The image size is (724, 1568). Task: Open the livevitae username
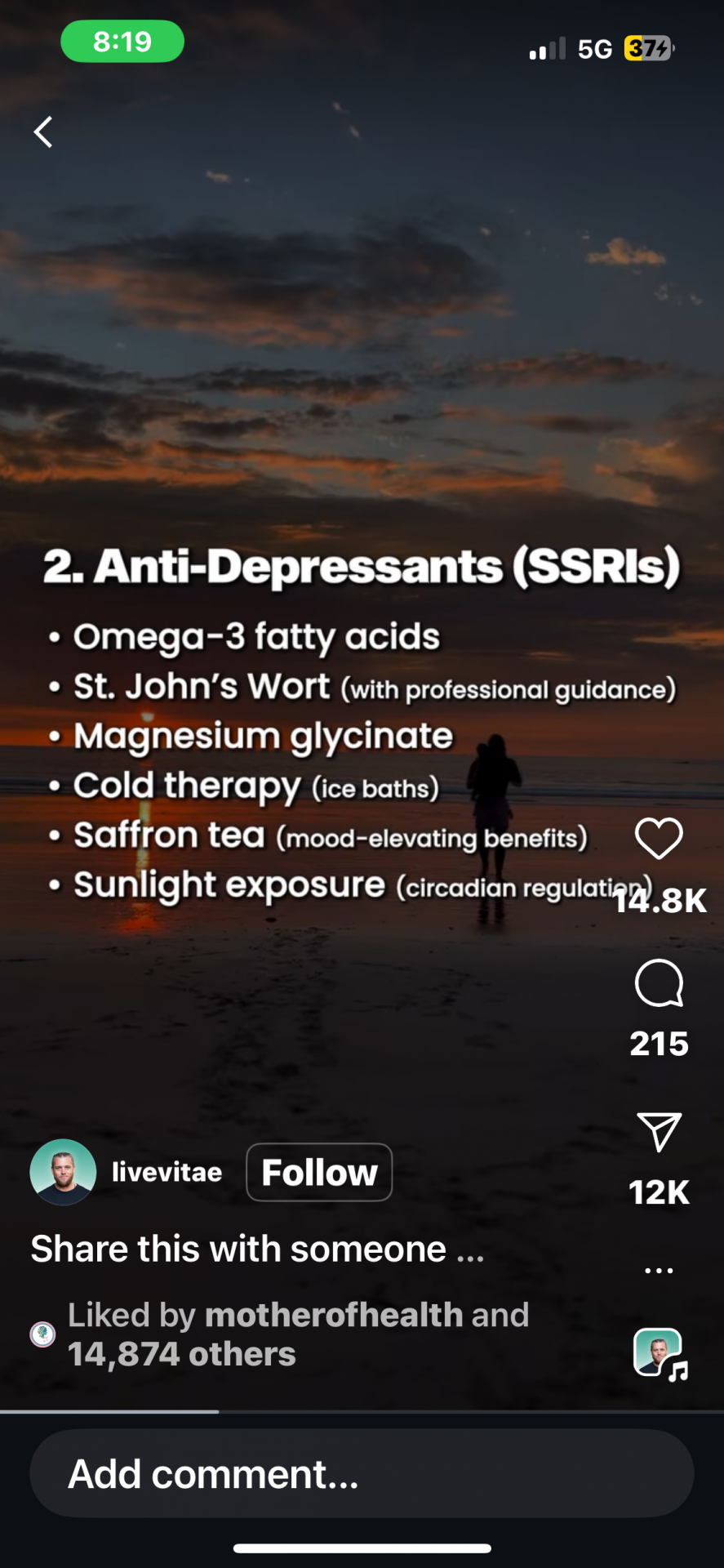167,1173
